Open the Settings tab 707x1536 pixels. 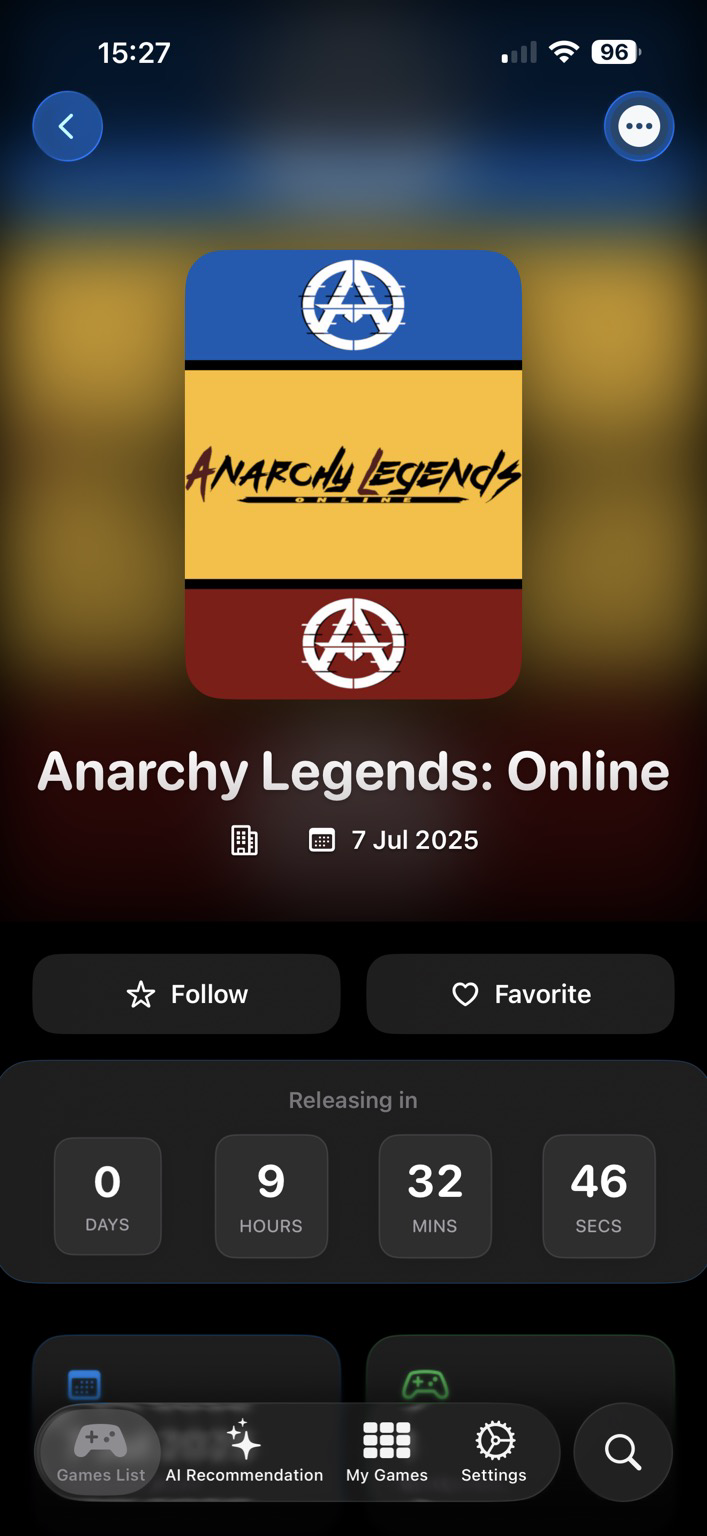(494, 1452)
